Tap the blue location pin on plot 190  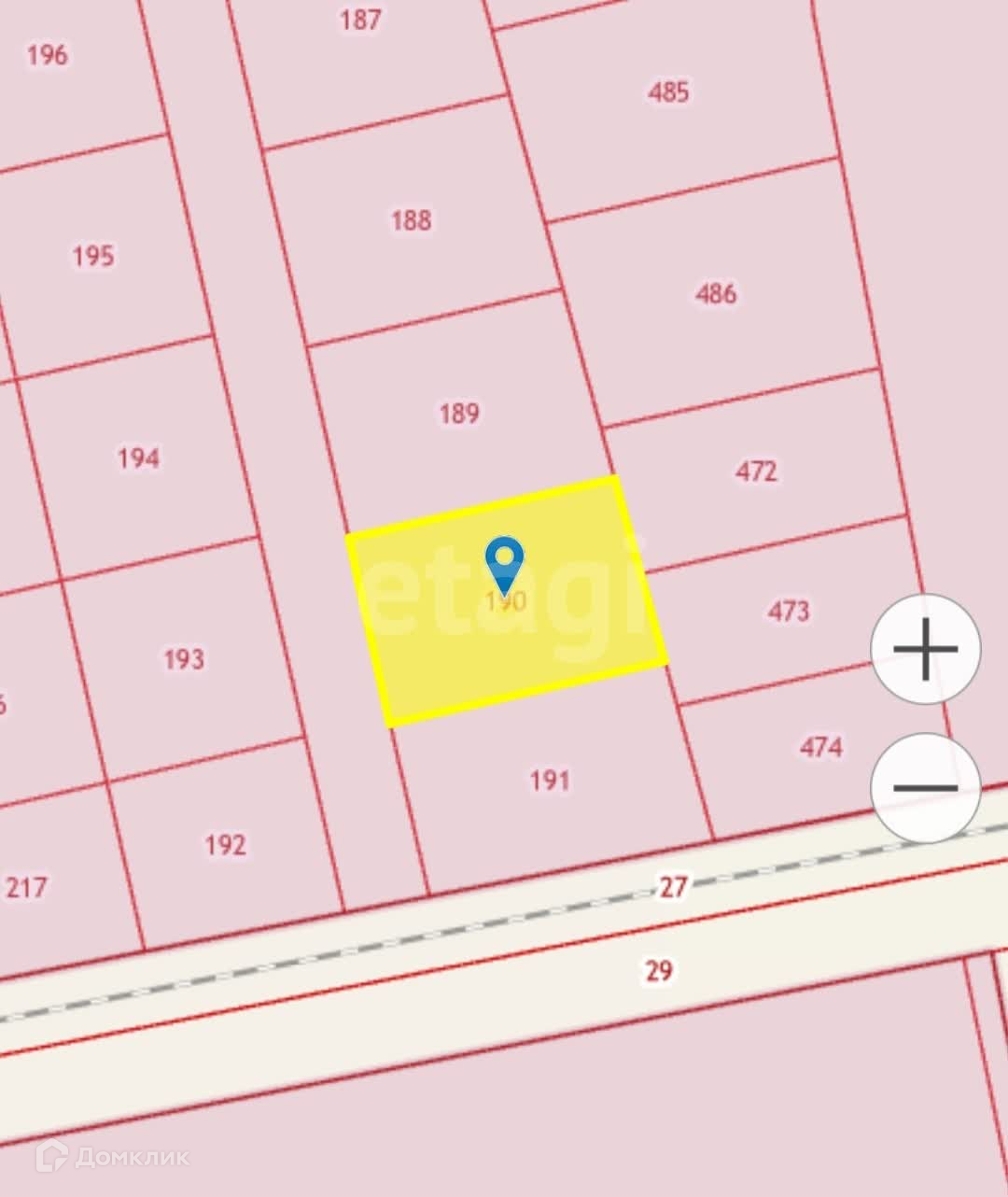[504, 566]
